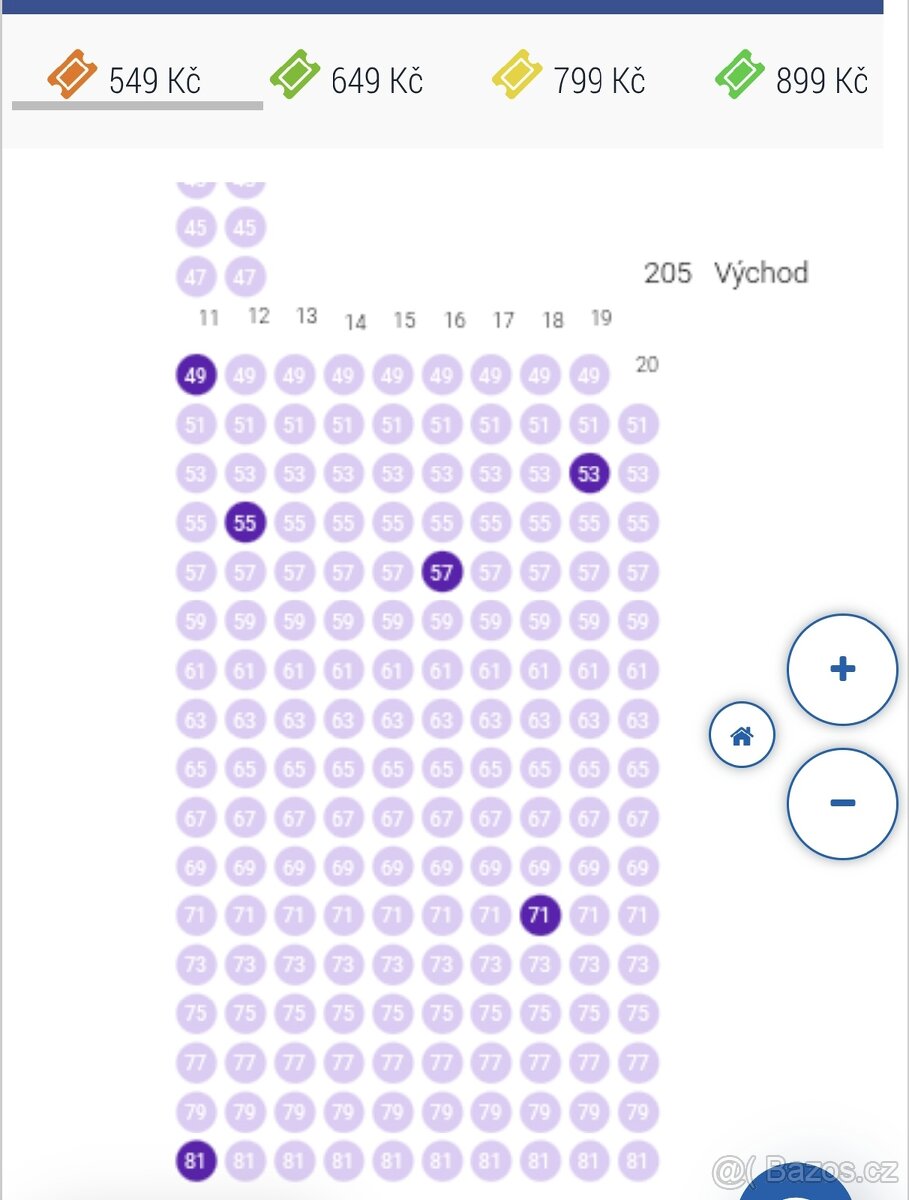Switch to the 899 Kč price category
The width and height of the screenshot is (909, 1200).
pos(792,78)
